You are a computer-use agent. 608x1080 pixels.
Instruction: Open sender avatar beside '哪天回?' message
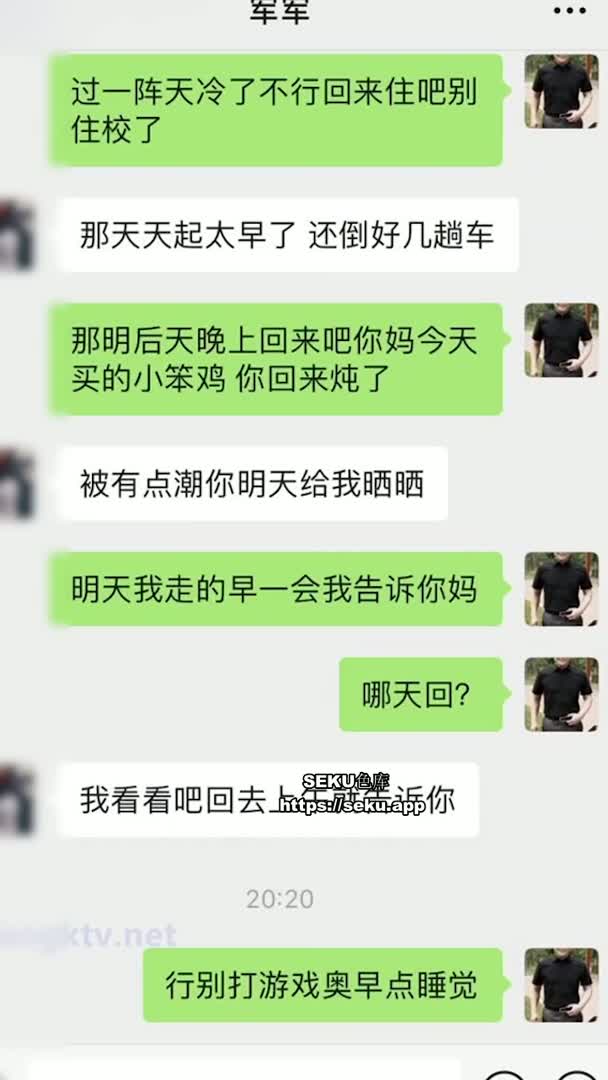561,694
